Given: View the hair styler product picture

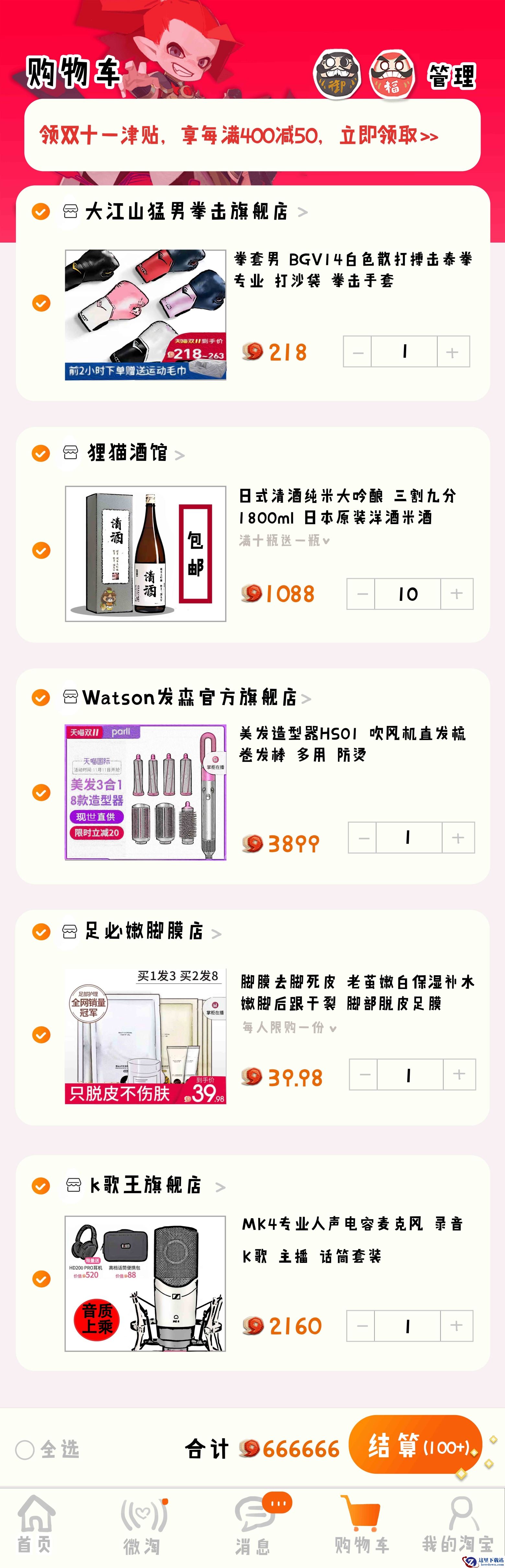Looking at the screenshot, I should tap(145, 793).
